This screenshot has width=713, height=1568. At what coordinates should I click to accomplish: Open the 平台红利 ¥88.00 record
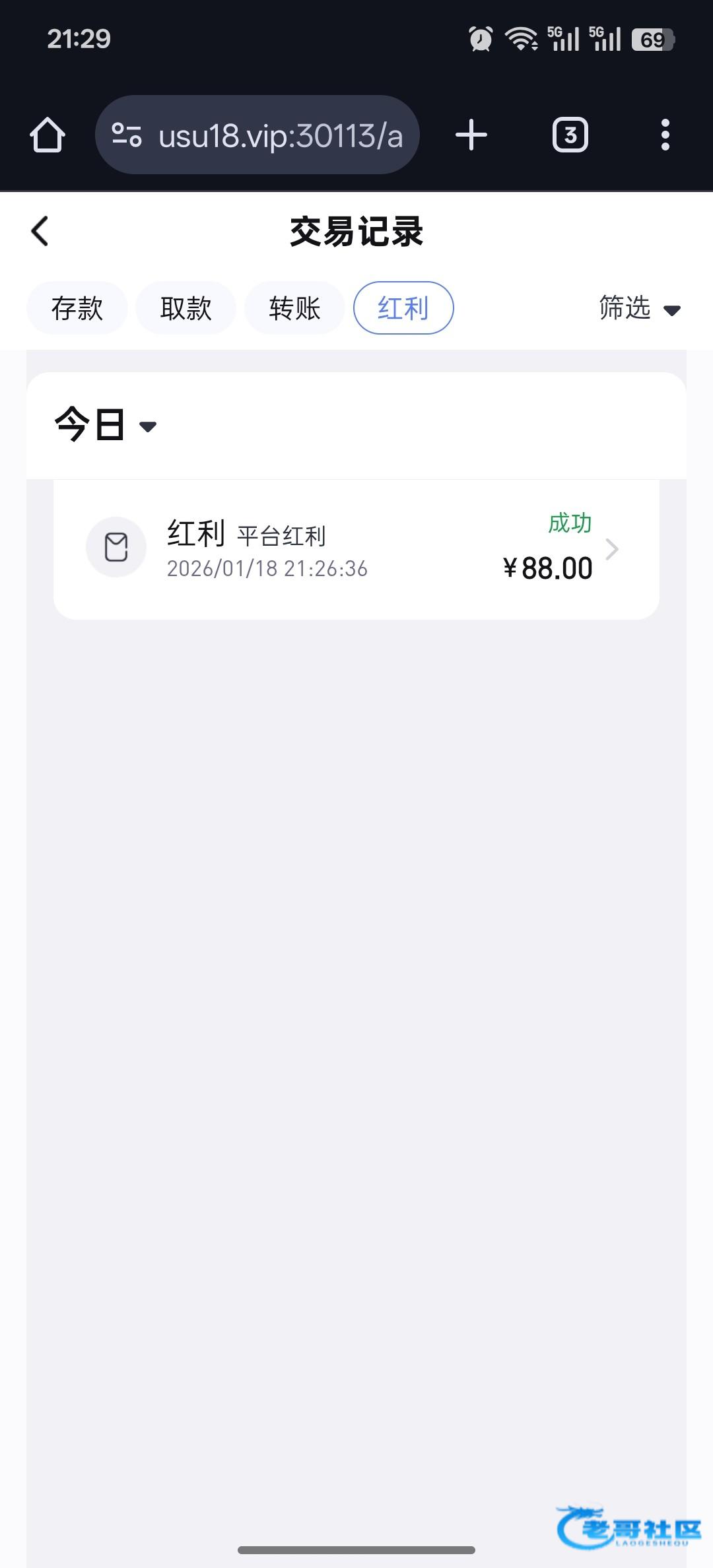(356, 549)
